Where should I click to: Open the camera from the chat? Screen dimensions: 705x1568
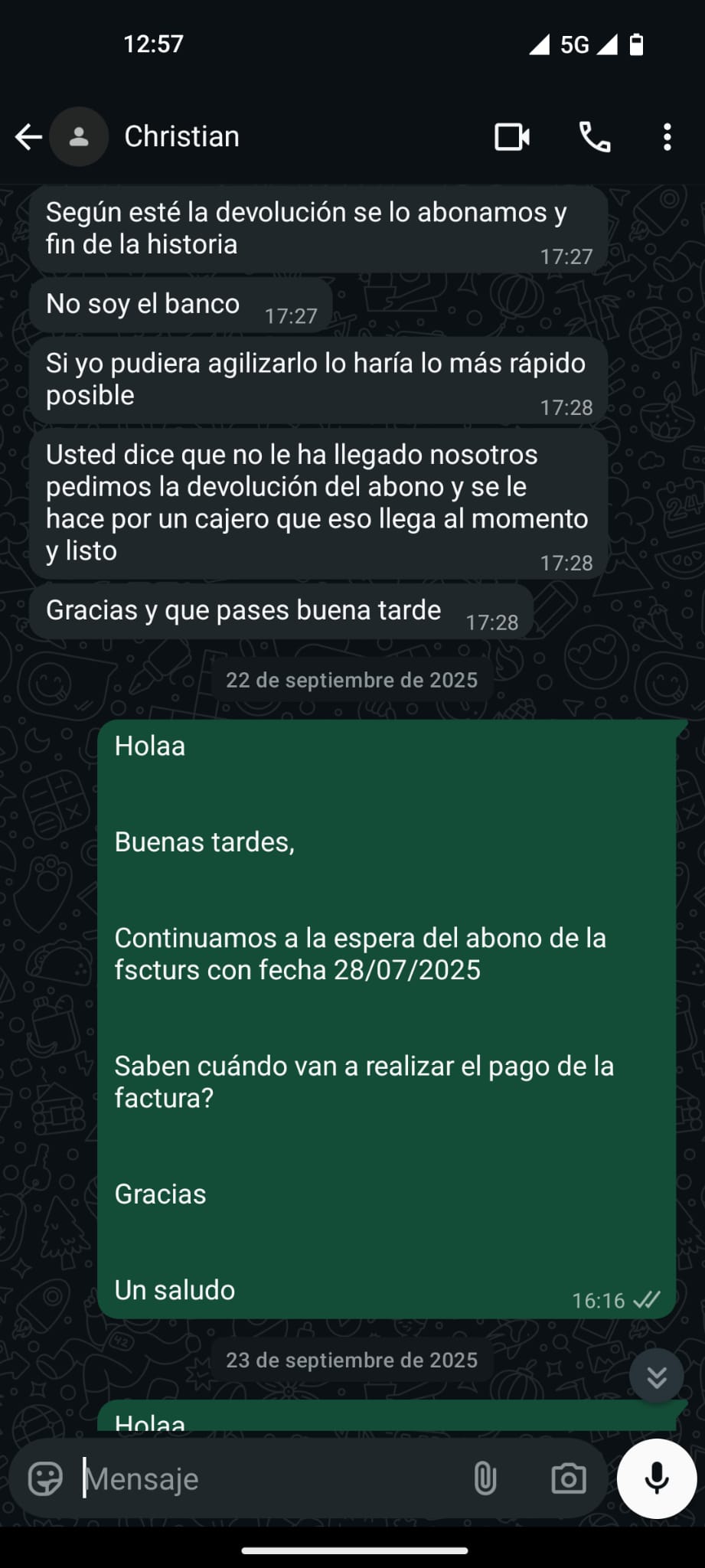click(x=569, y=1478)
